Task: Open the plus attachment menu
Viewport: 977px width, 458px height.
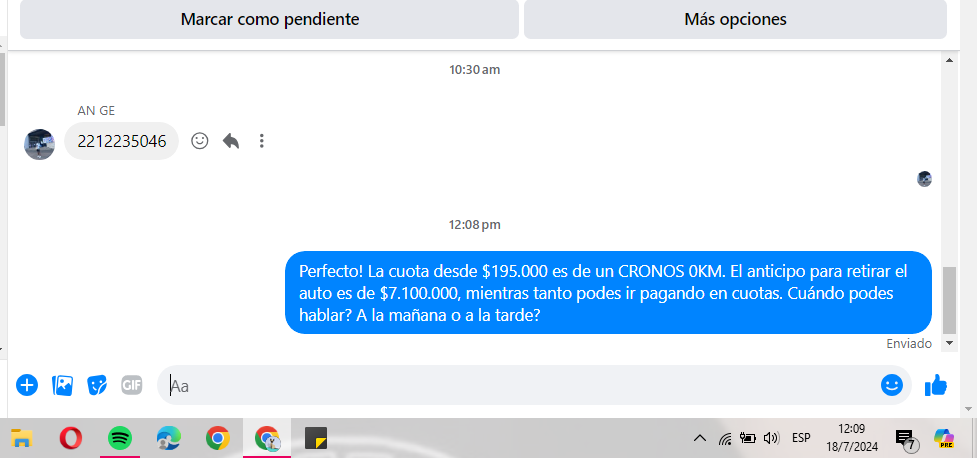Action: tap(27, 384)
